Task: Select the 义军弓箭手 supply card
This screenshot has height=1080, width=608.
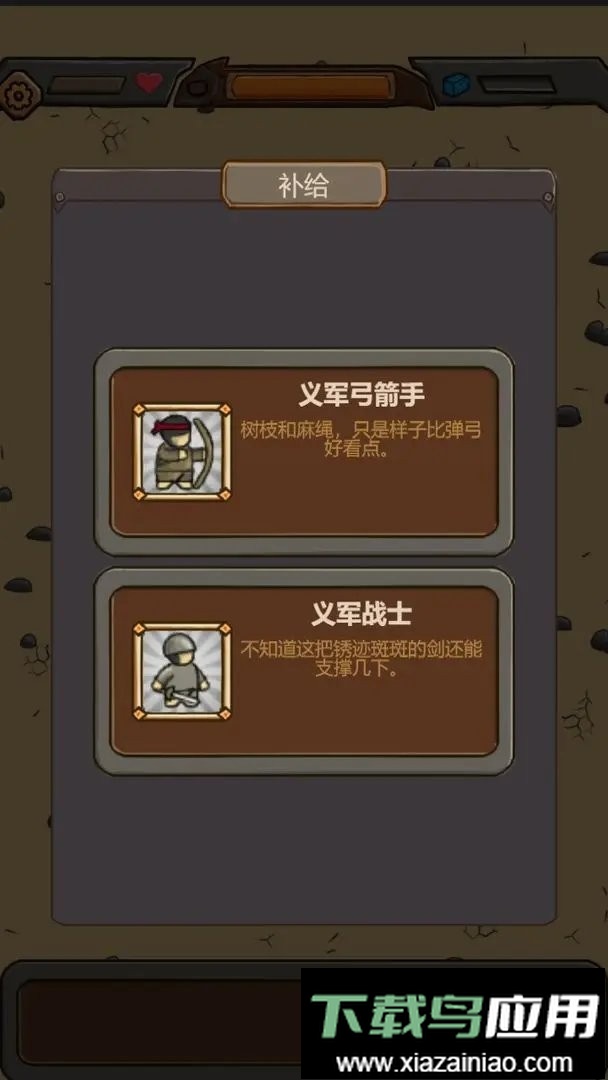Action: tap(304, 452)
